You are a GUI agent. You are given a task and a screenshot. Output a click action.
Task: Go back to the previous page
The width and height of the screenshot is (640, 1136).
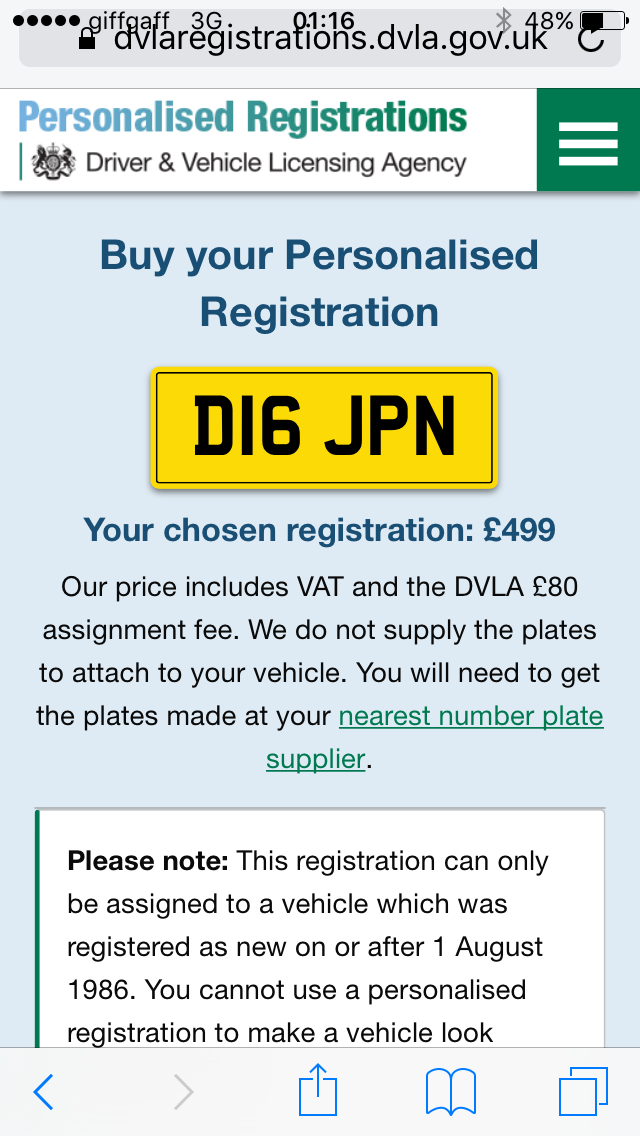tap(43, 1092)
